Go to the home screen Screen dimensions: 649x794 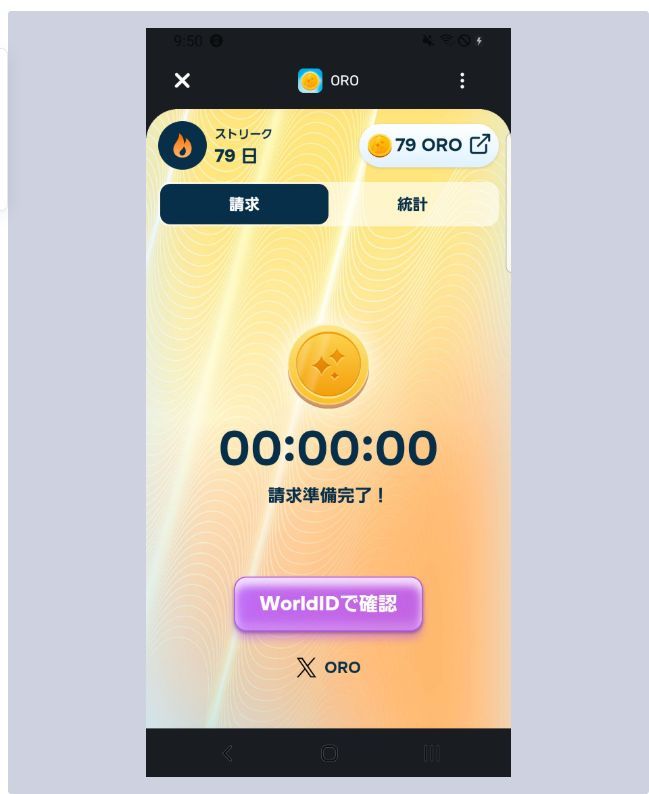[x=329, y=753]
